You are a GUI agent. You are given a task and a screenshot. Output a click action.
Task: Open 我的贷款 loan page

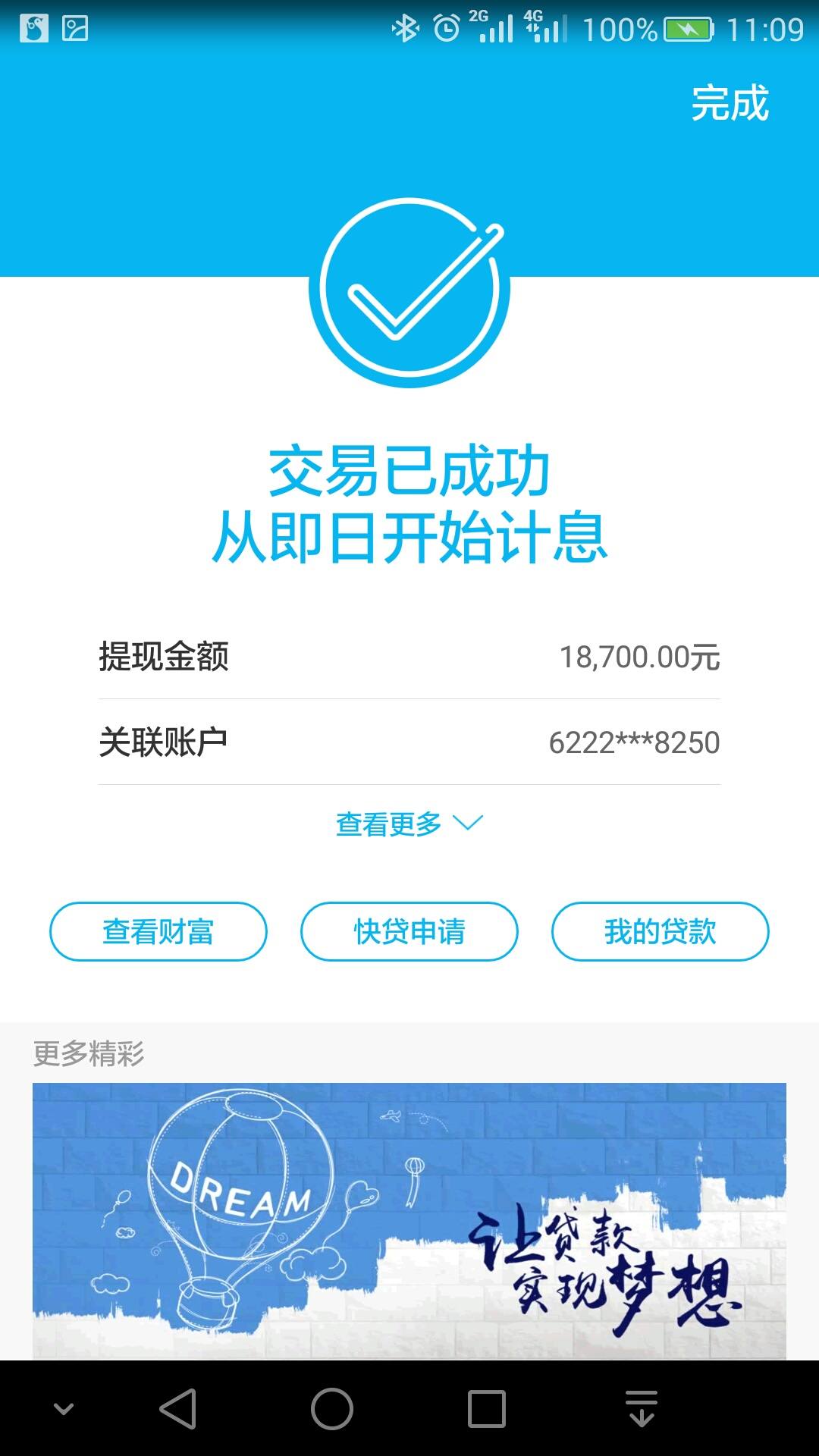[660, 932]
